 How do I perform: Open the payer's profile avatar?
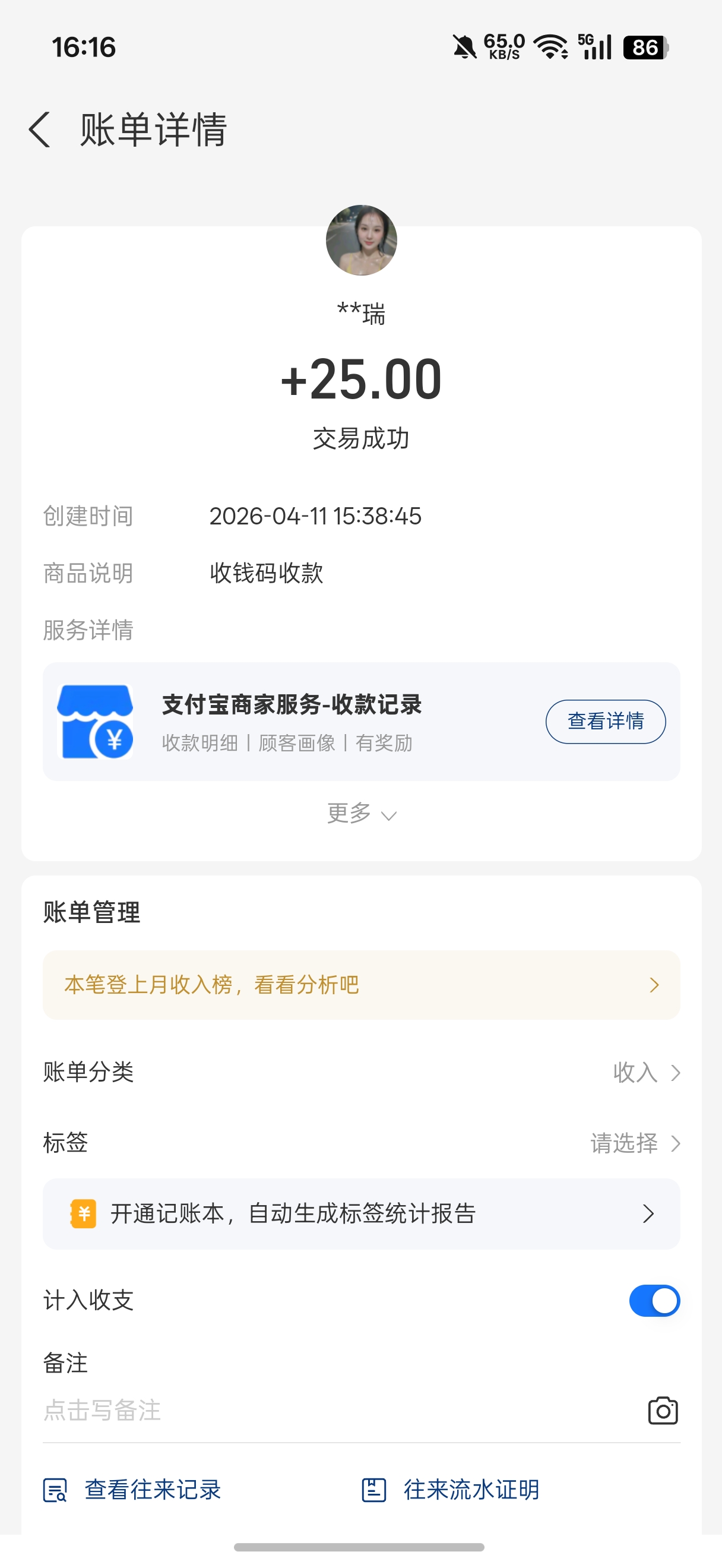(x=362, y=241)
